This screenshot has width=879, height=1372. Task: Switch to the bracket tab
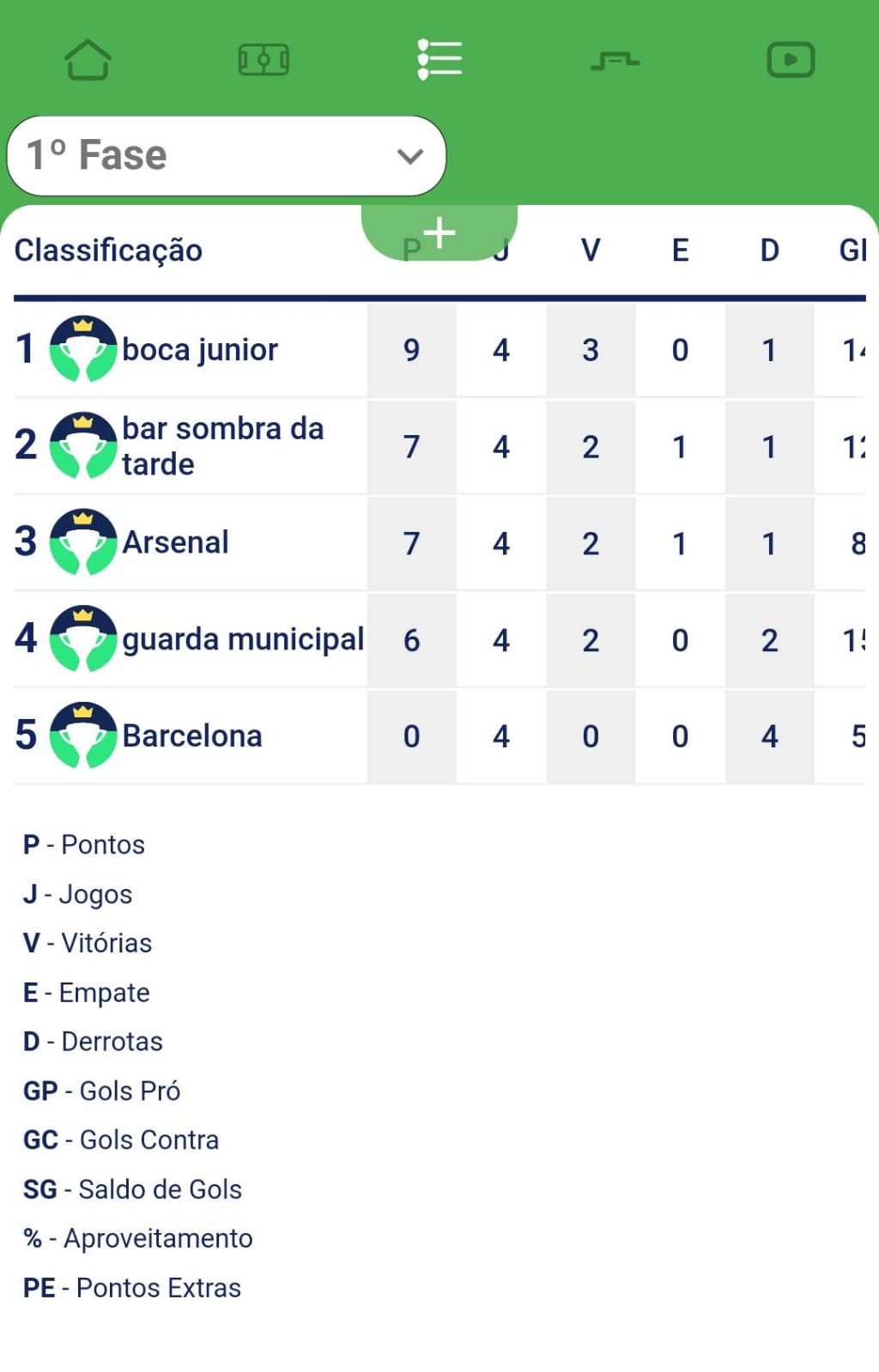click(615, 60)
